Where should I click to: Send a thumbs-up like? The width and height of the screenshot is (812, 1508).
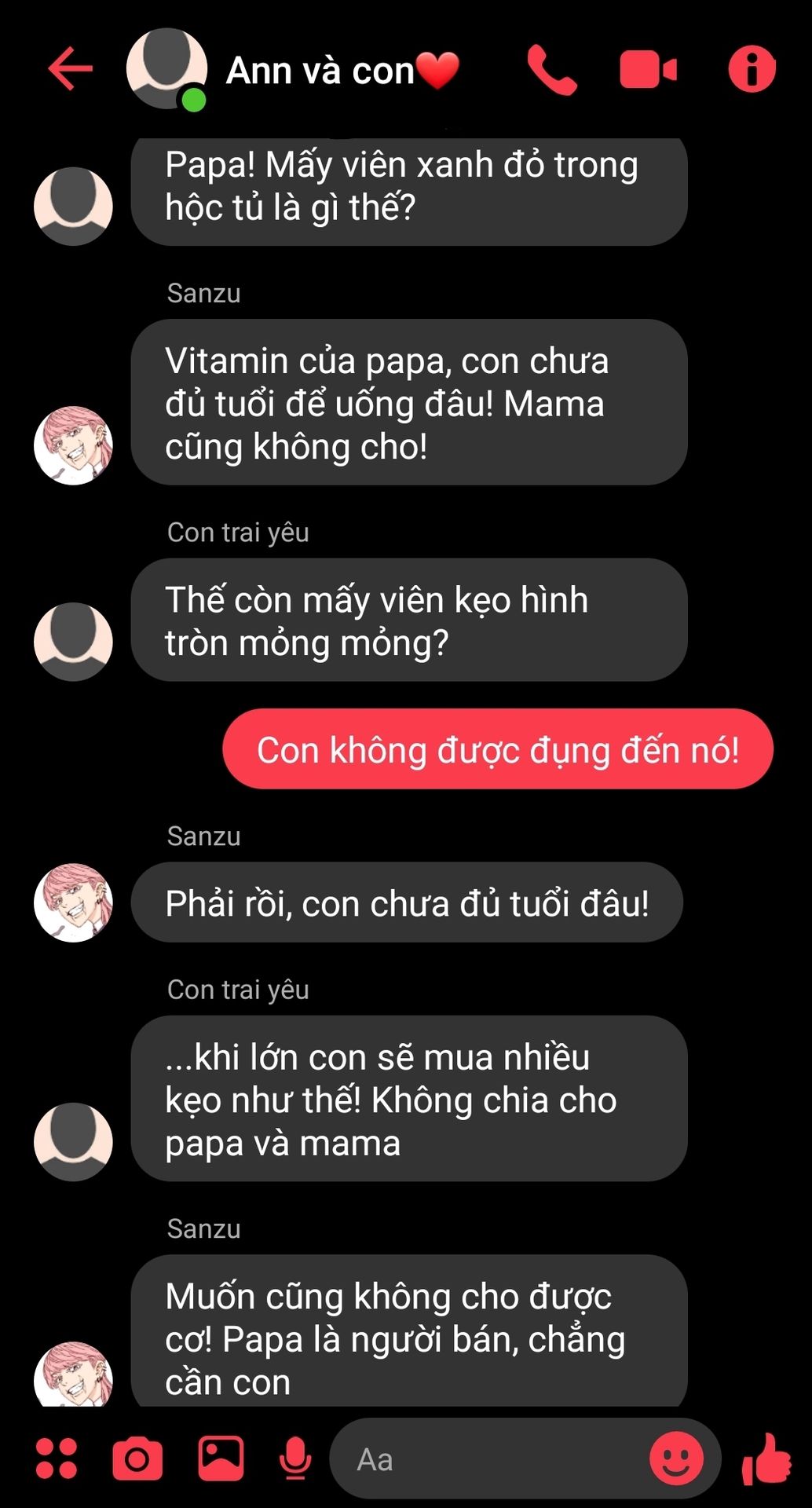click(766, 1459)
